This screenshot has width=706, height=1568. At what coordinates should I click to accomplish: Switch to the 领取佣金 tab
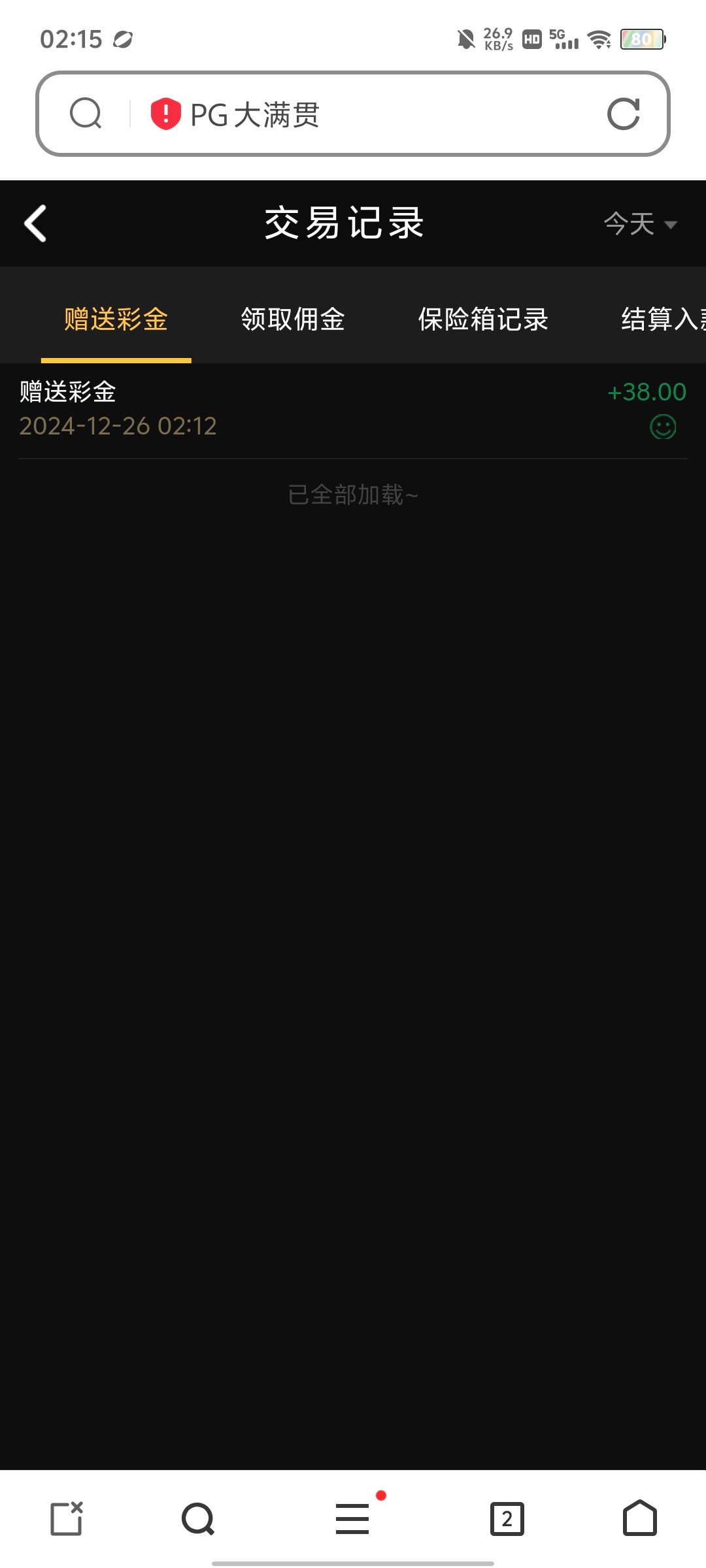tap(293, 319)
